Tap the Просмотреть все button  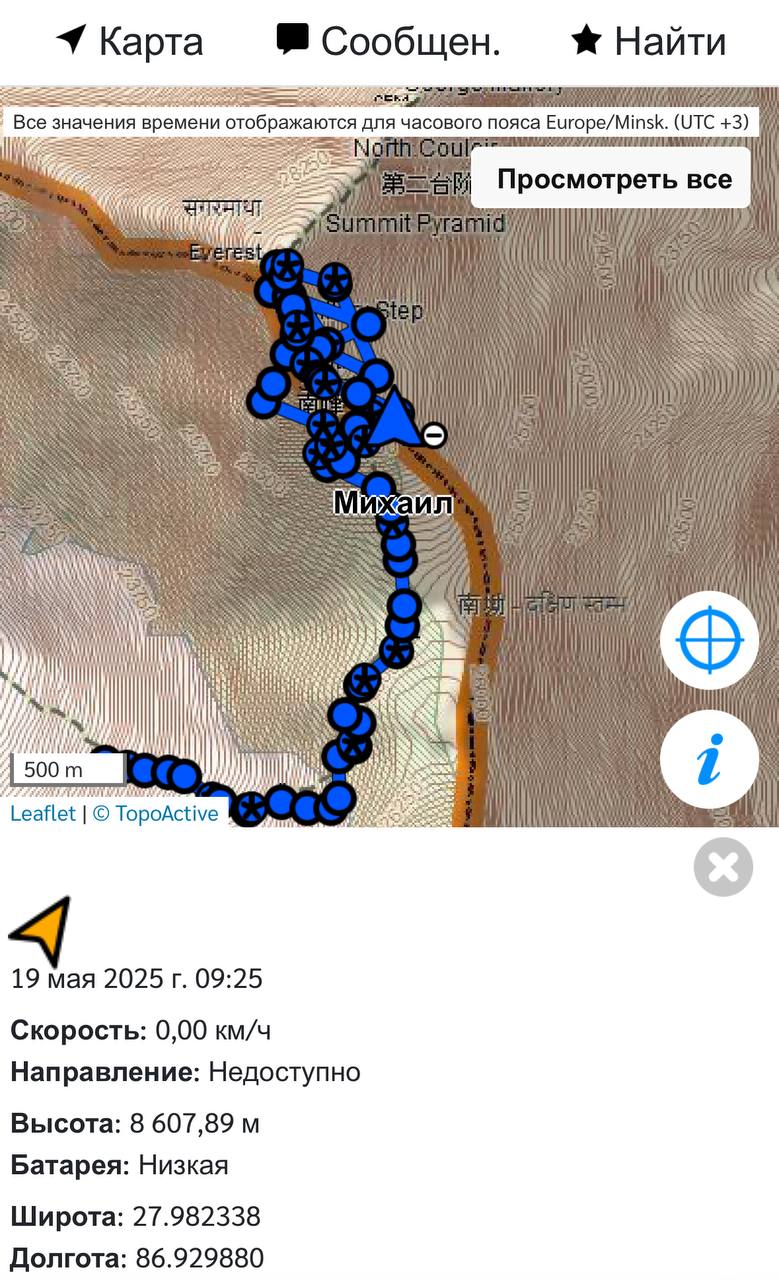pyautogui.click(x=614, y=180)
